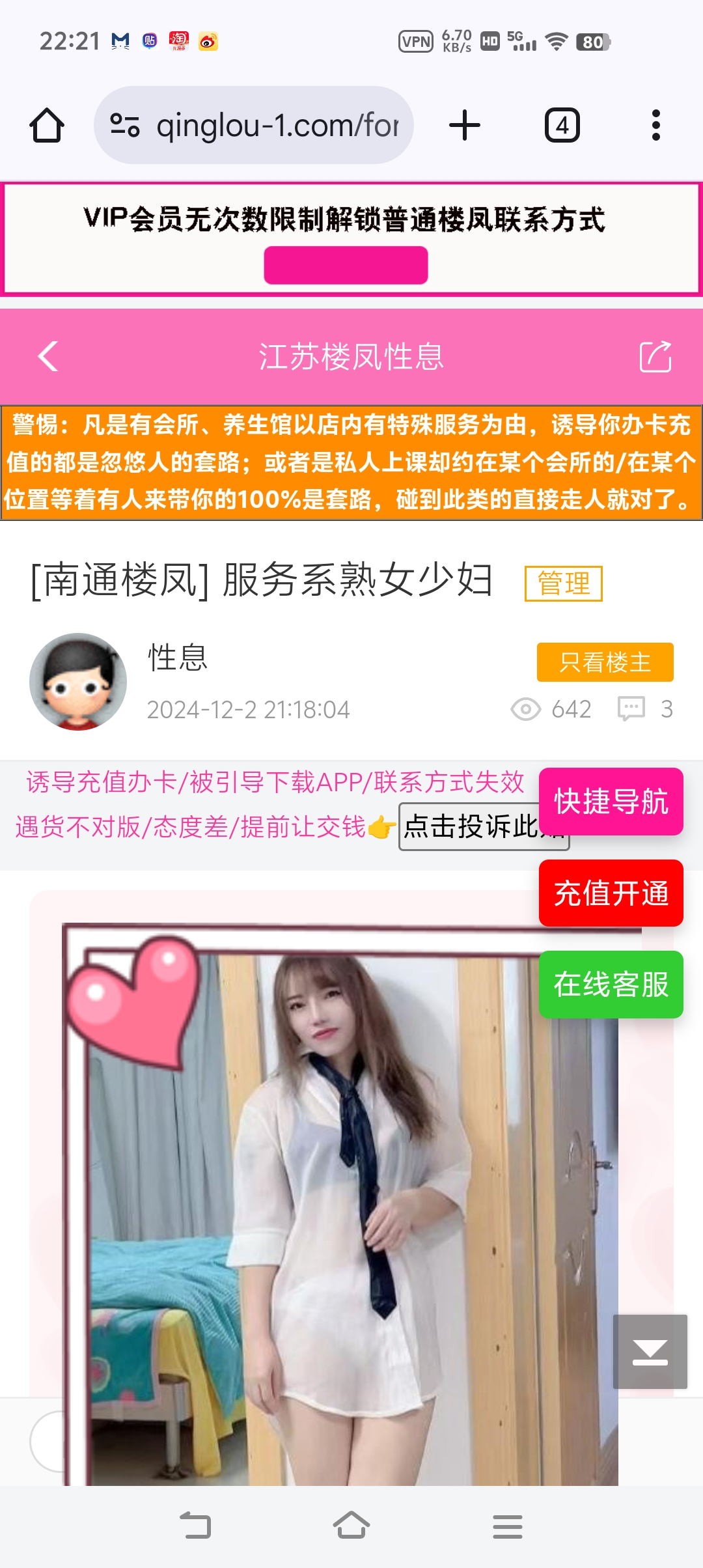Screen dimensions: 703x1568
Task: Go to the browser home page
Action: coord(47,125)
